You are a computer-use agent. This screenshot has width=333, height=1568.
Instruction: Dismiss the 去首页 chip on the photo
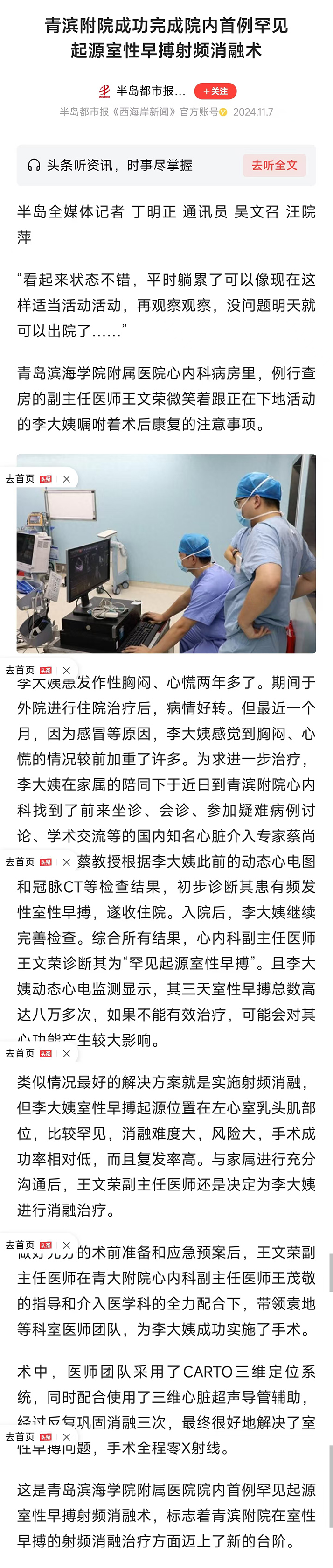(66, 479)
